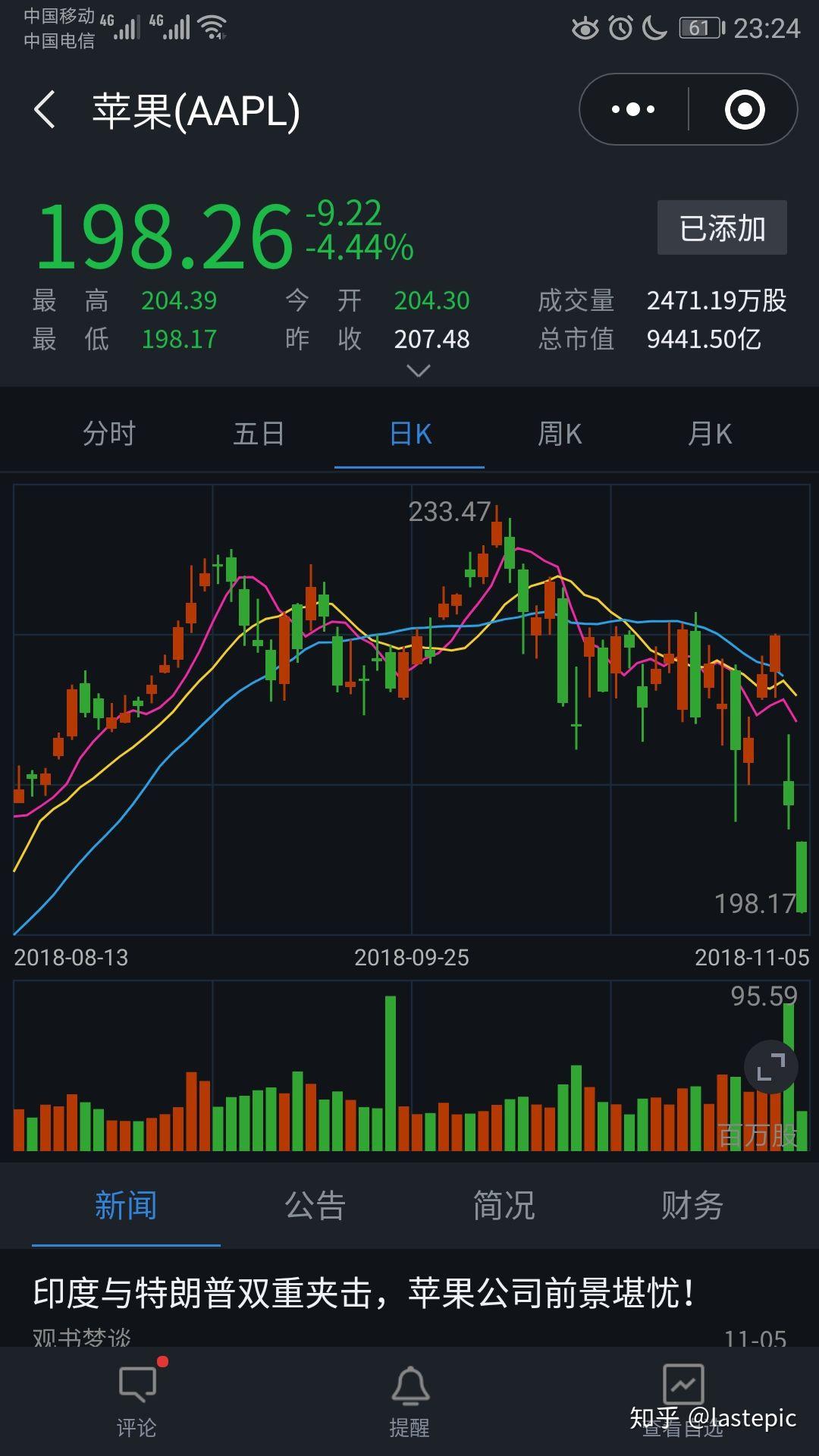The width and height of the screenshot is (819, 1456).
Task: Switch chart to 周K weekly candles
Action: [560, 433]
